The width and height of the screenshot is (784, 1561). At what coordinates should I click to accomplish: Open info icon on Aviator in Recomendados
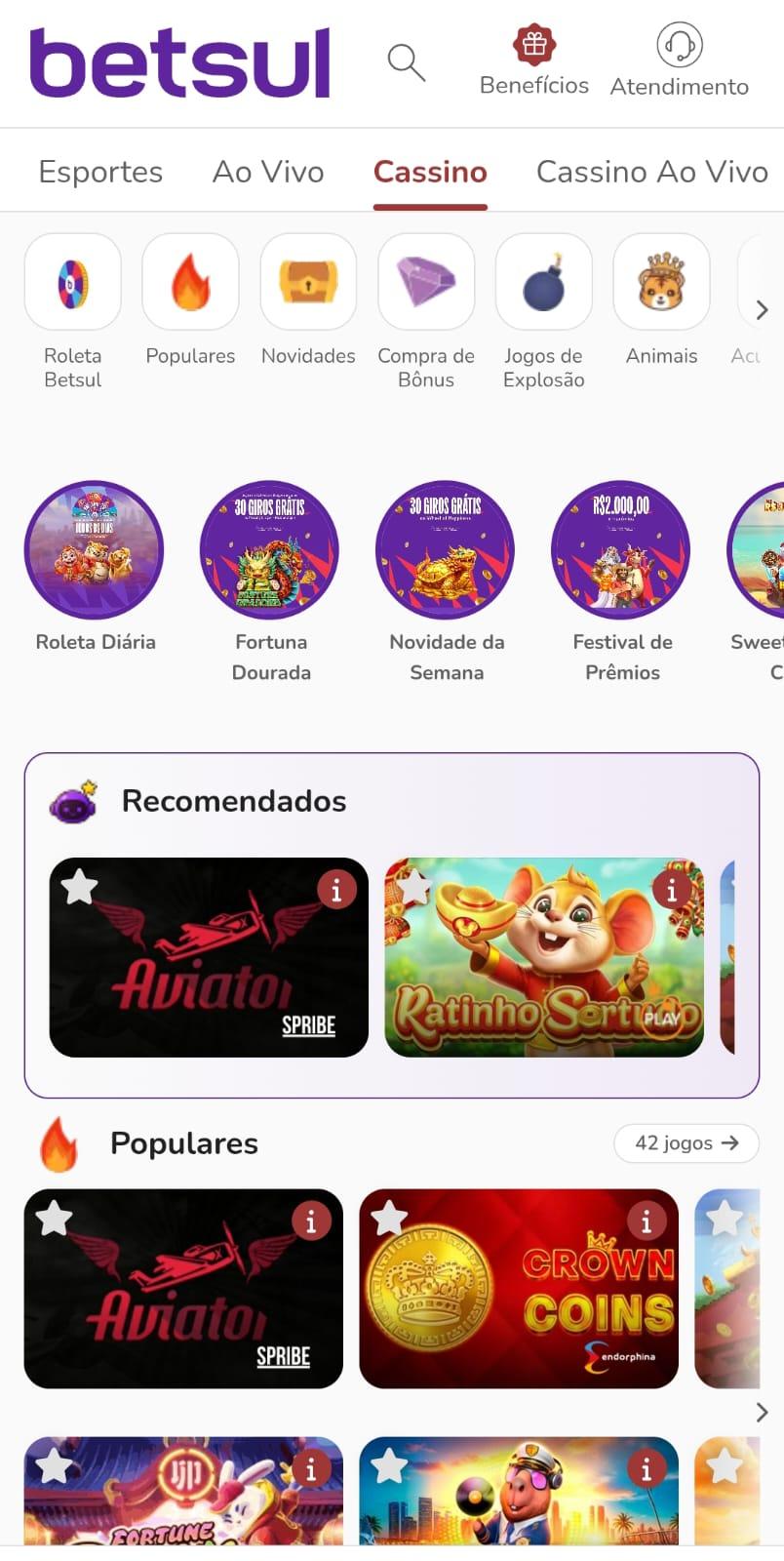click(336, 891)
